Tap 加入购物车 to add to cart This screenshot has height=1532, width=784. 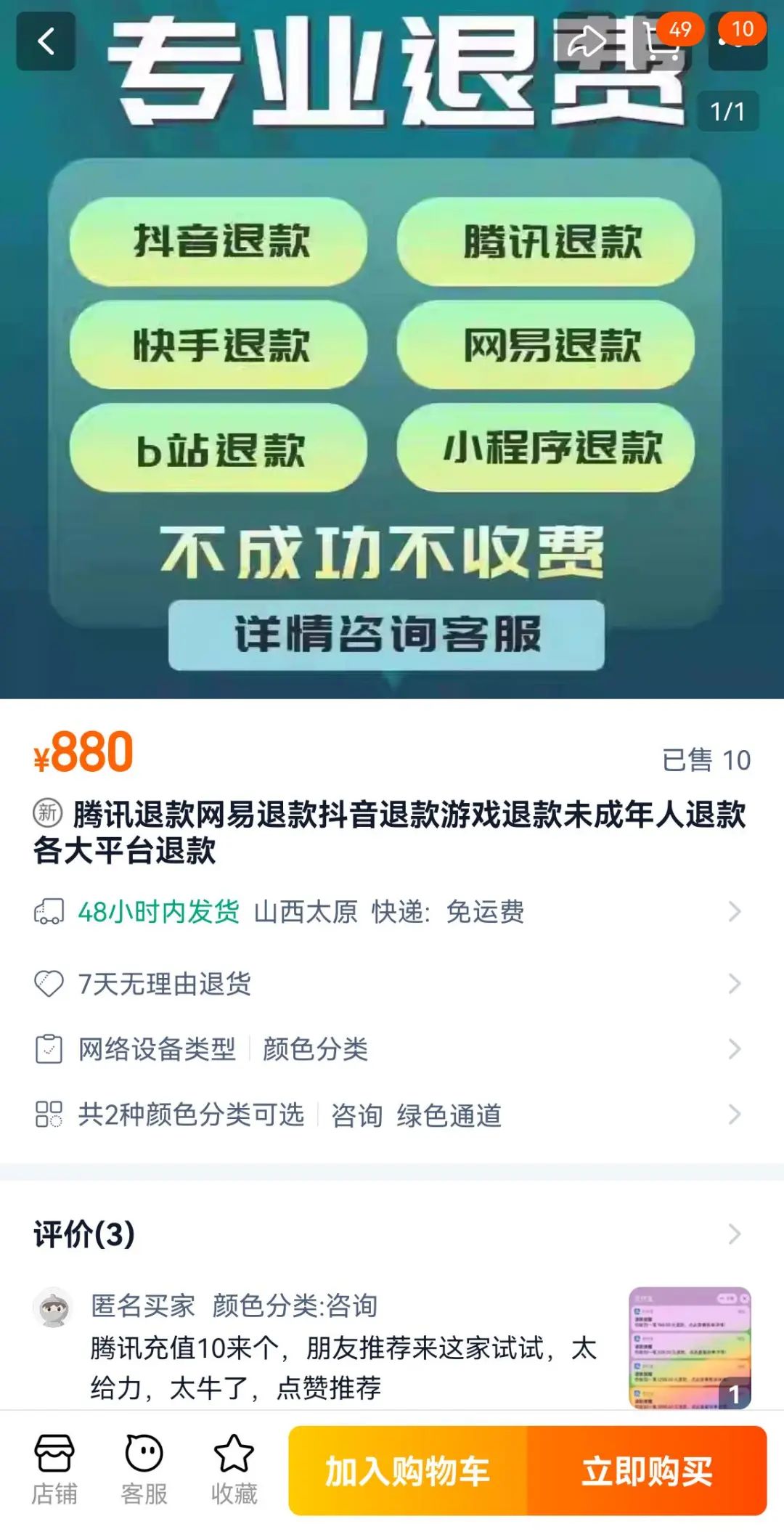(x=408, y=1471)
